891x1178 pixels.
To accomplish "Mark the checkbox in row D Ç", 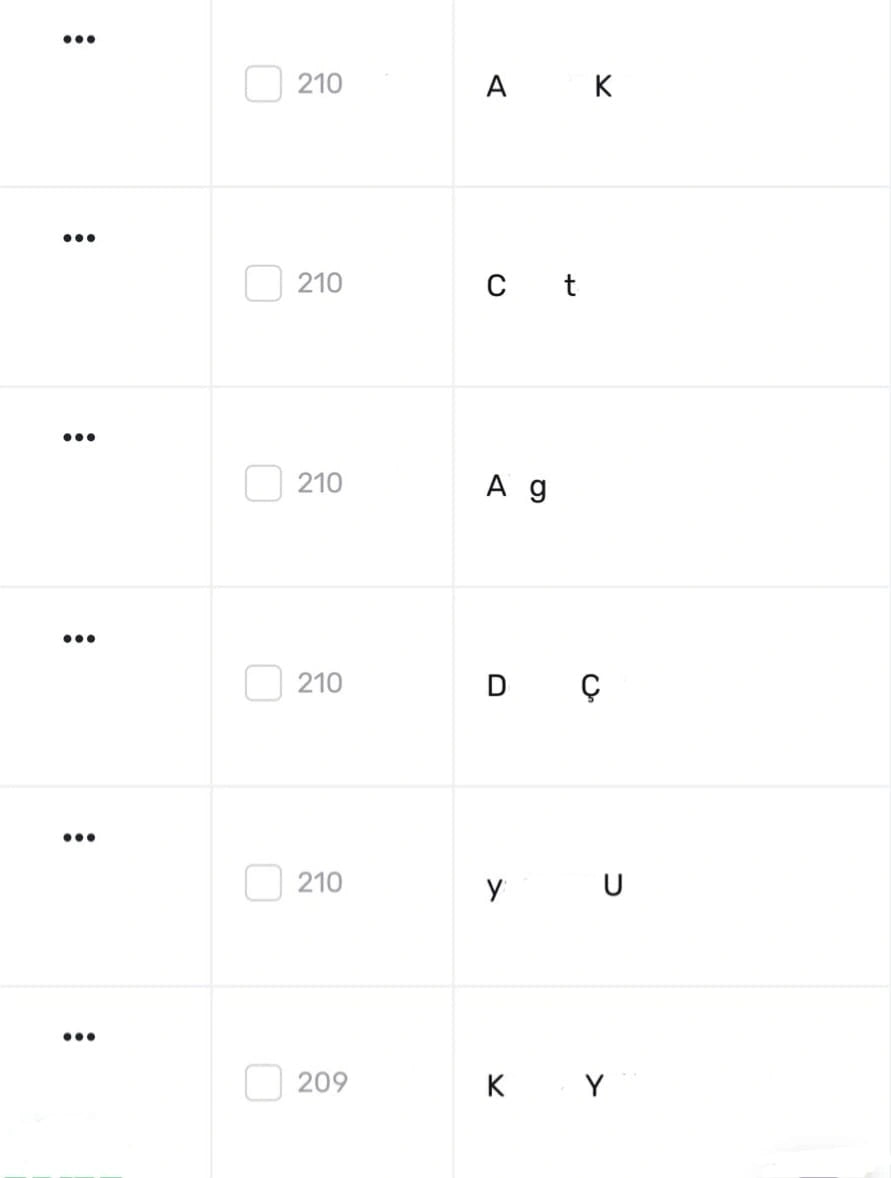I will point(263,683).
